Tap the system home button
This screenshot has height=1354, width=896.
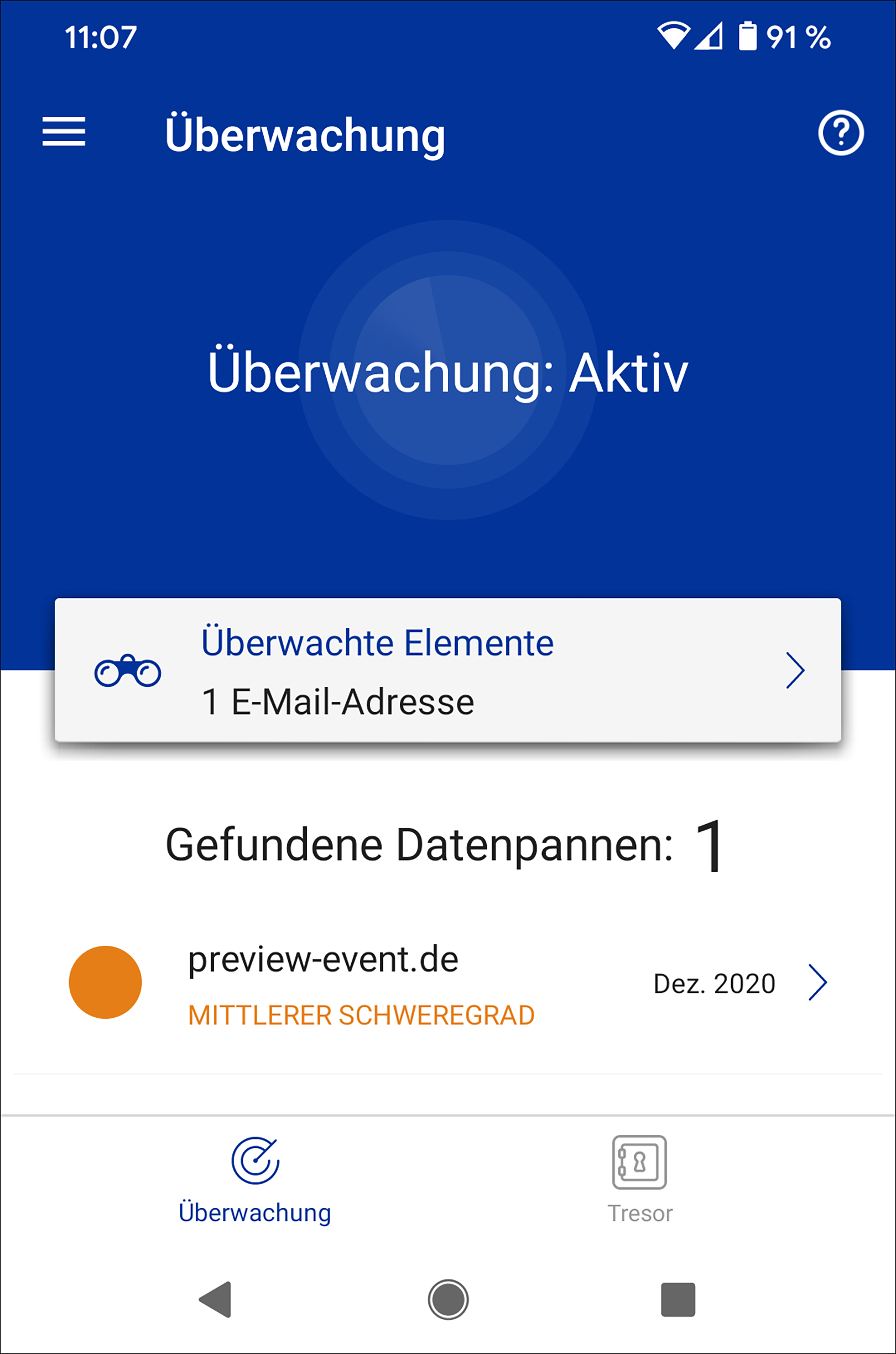coord(448,1299)
